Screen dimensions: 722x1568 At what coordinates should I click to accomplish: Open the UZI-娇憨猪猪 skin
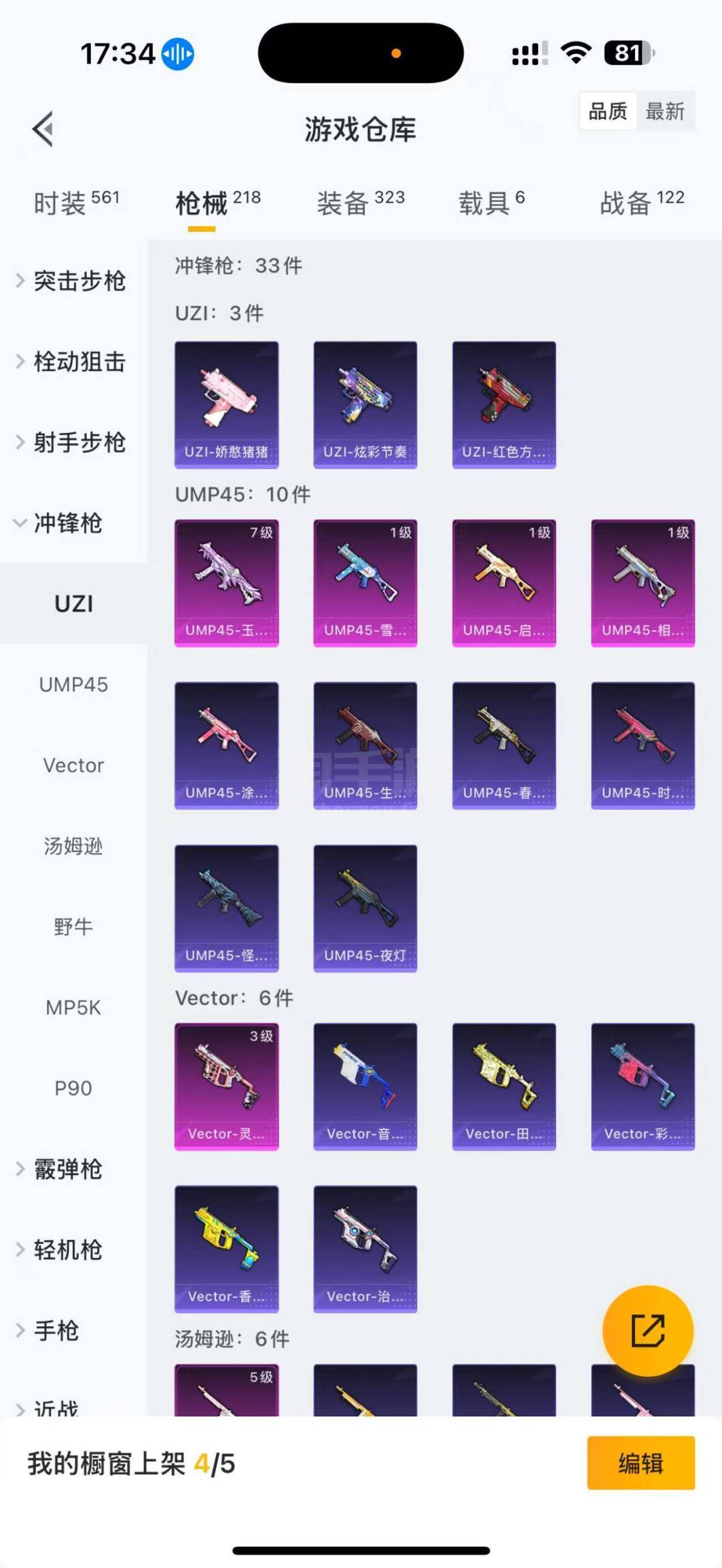pyautogui.click(x=227, y=405)
